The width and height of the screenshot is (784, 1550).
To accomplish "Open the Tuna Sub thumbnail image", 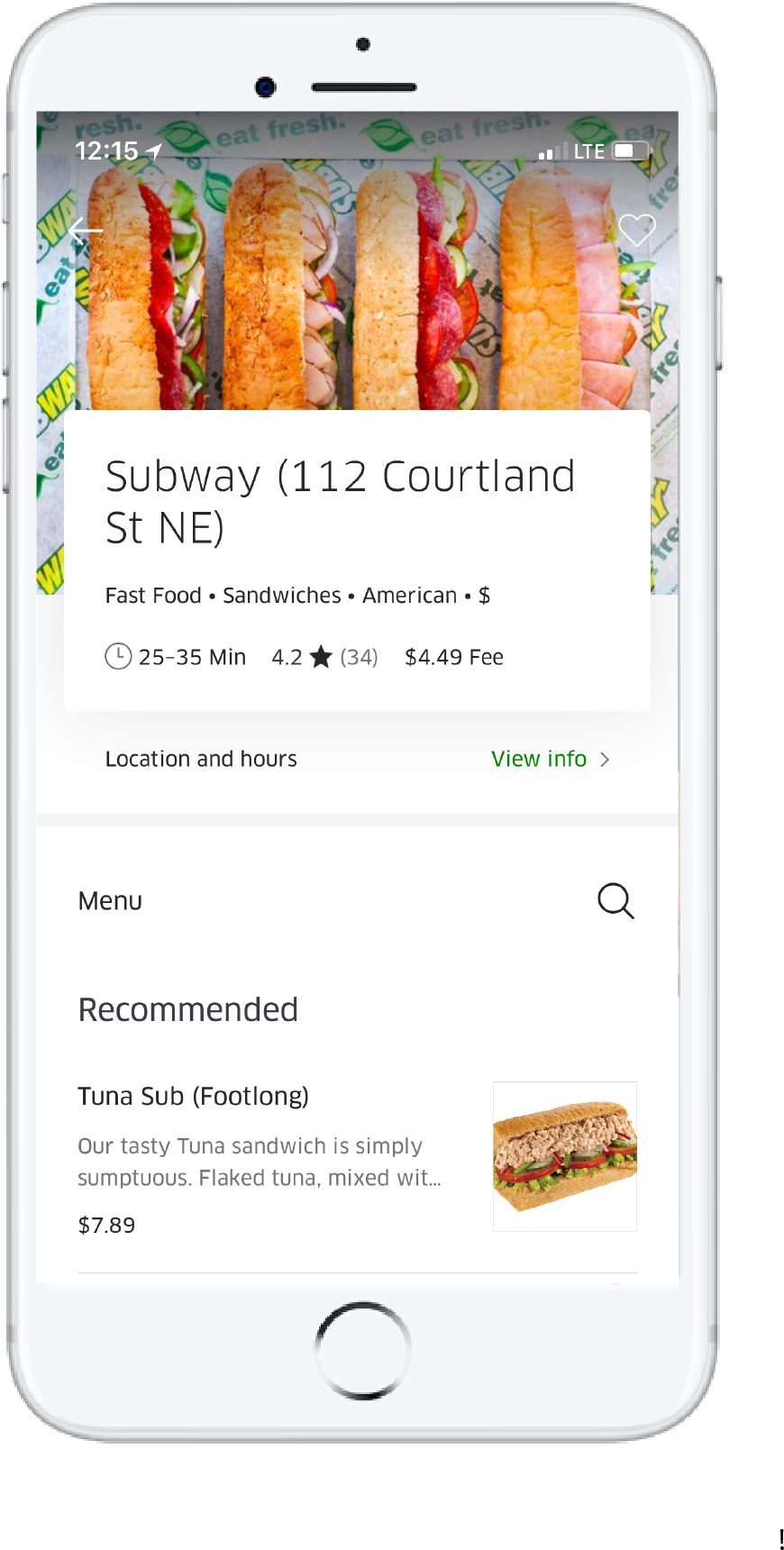I will 563,1156.
